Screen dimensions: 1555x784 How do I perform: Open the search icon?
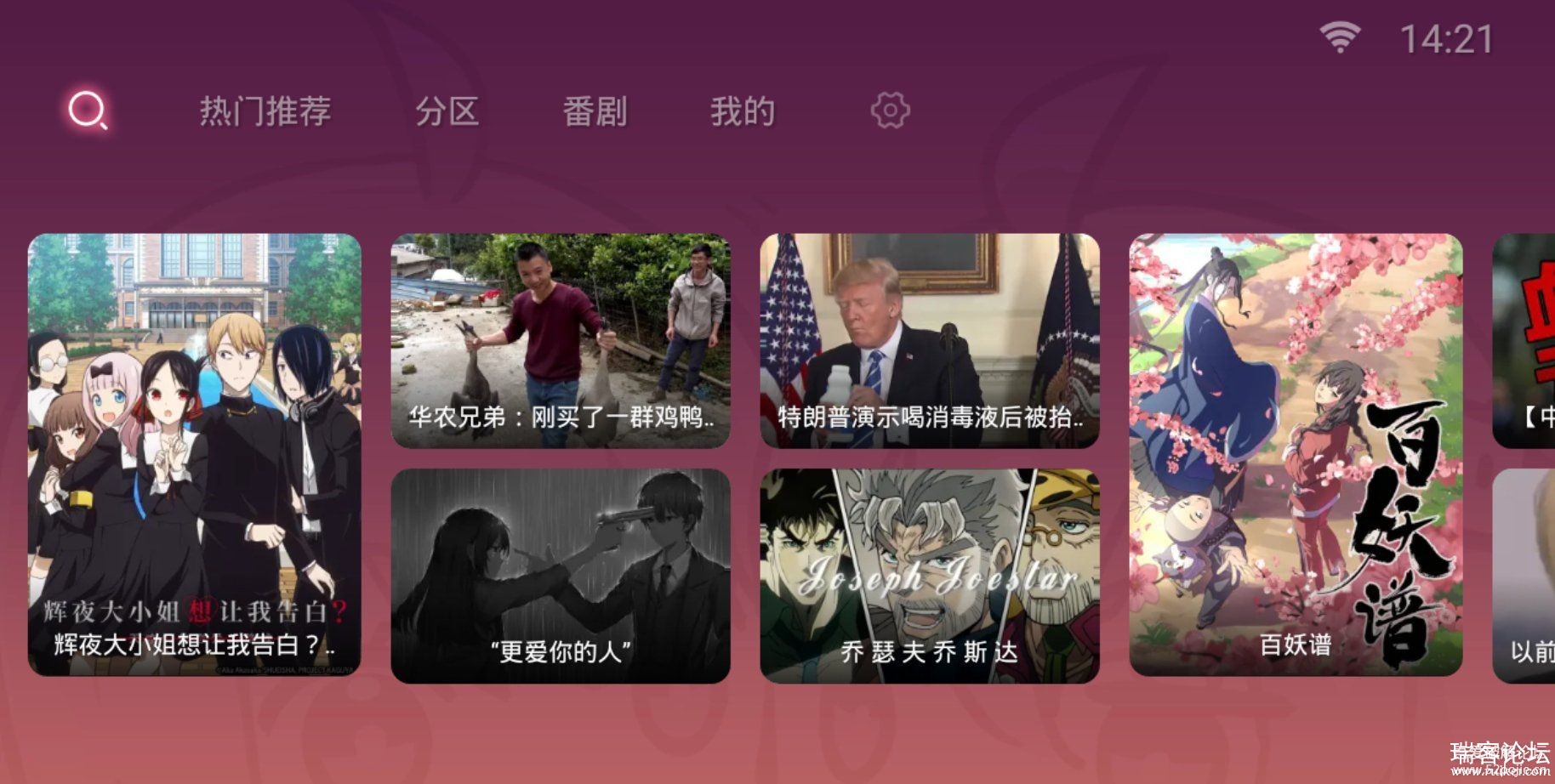point(88,111)
